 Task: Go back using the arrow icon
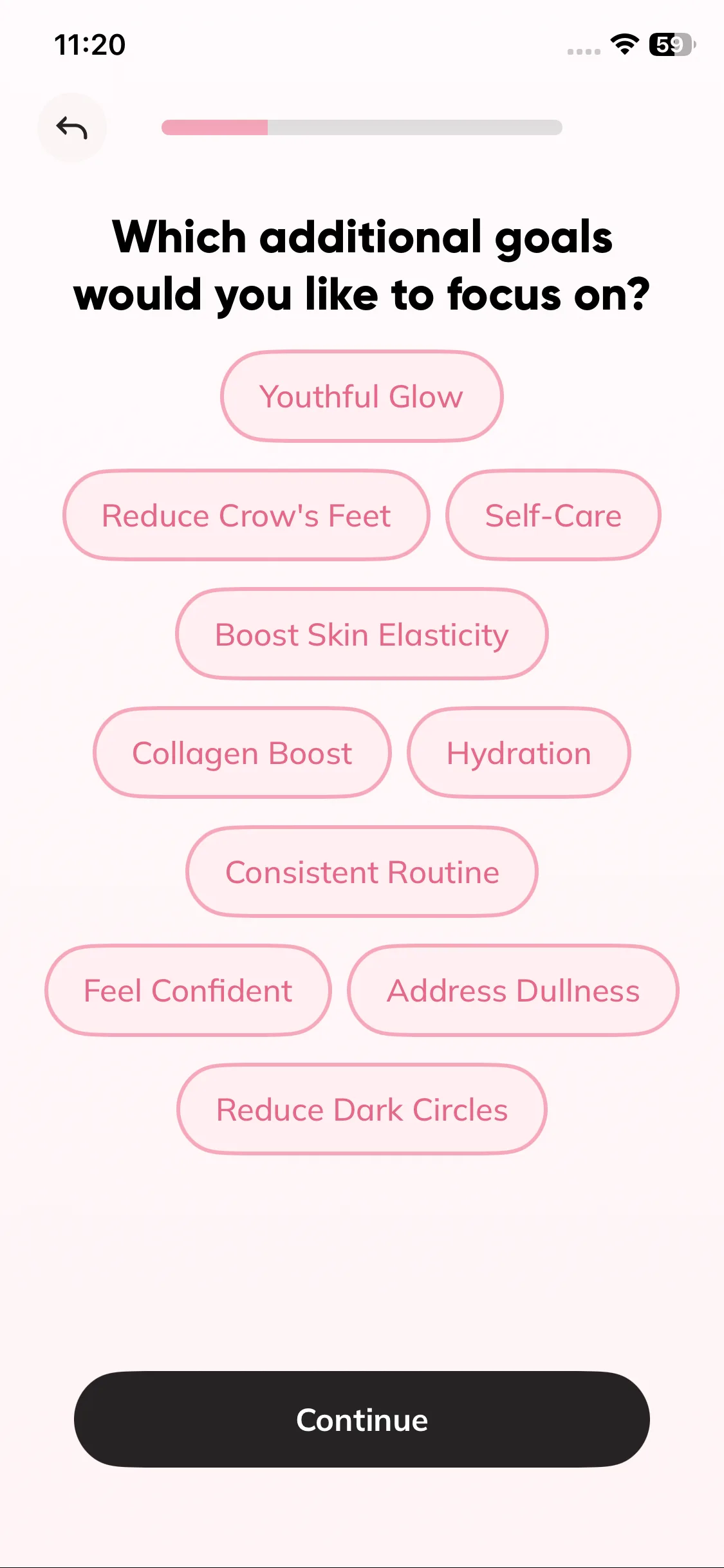point(71,127)
